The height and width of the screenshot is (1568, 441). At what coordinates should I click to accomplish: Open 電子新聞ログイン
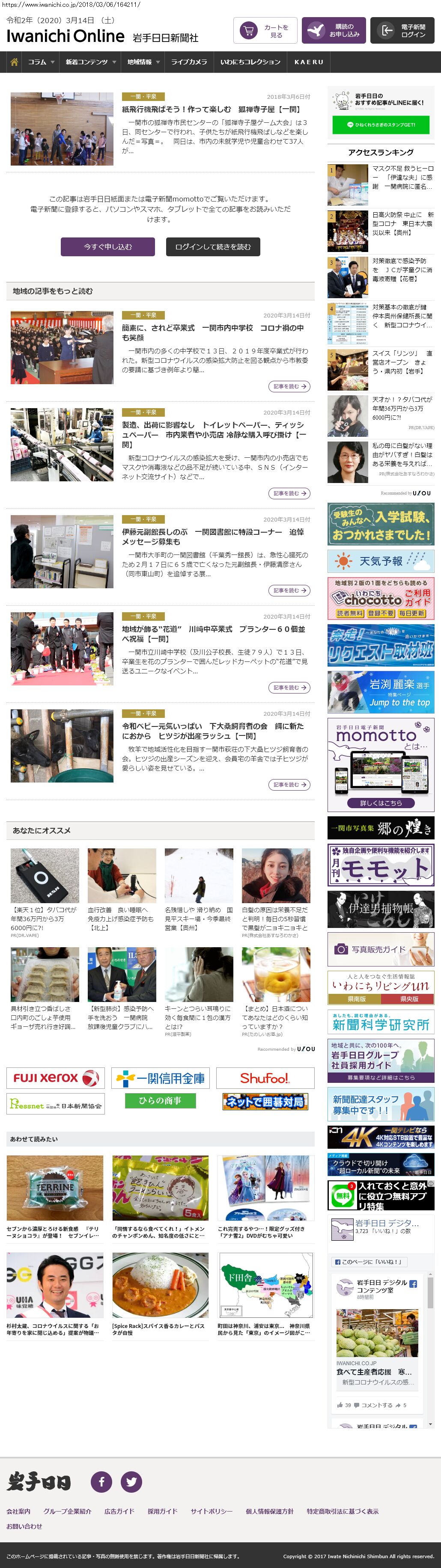pos(402,31)
